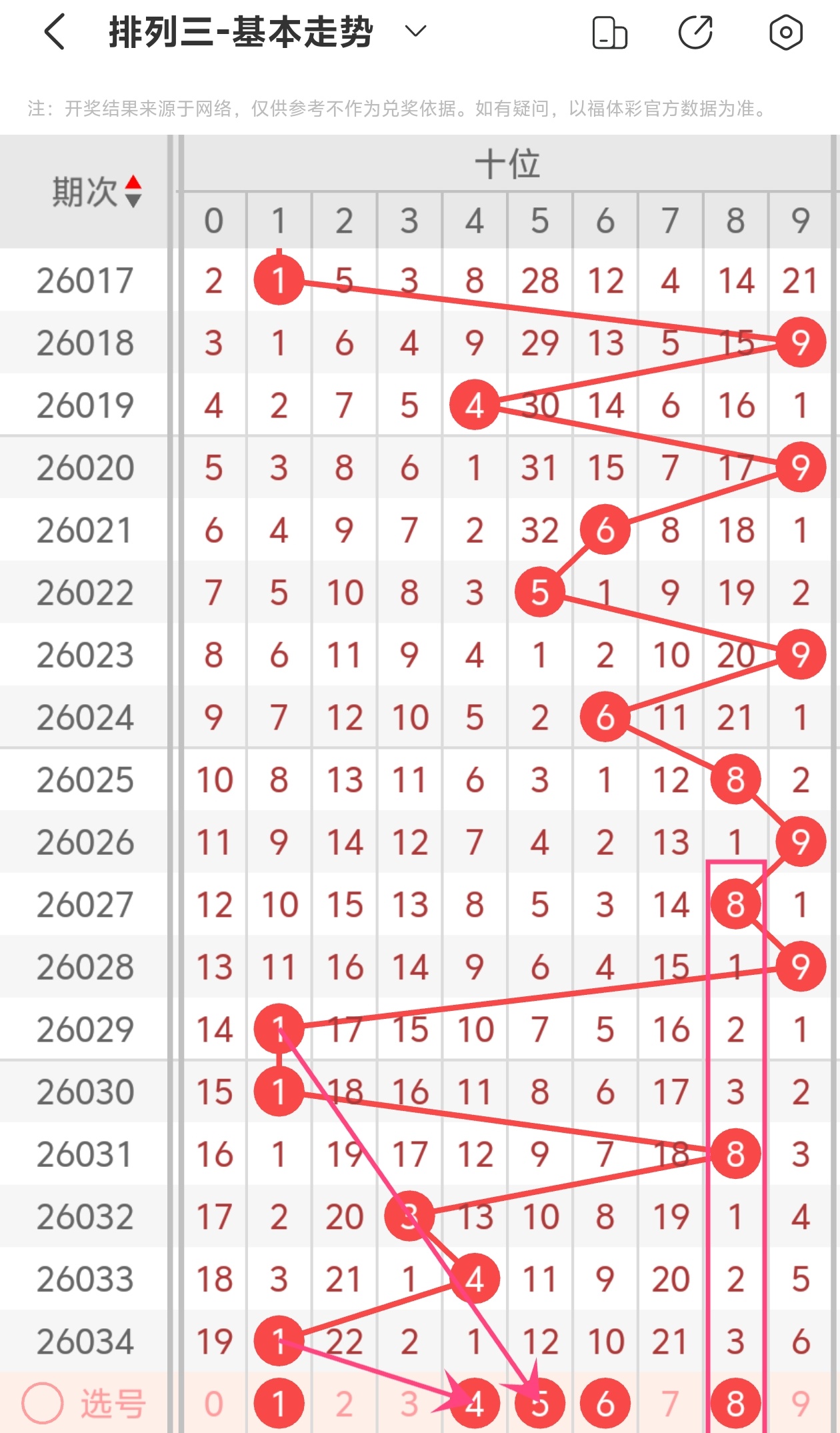
Task: Expand the 排列三-基本走势 title dropdown
Action: (x=415, y=31)
